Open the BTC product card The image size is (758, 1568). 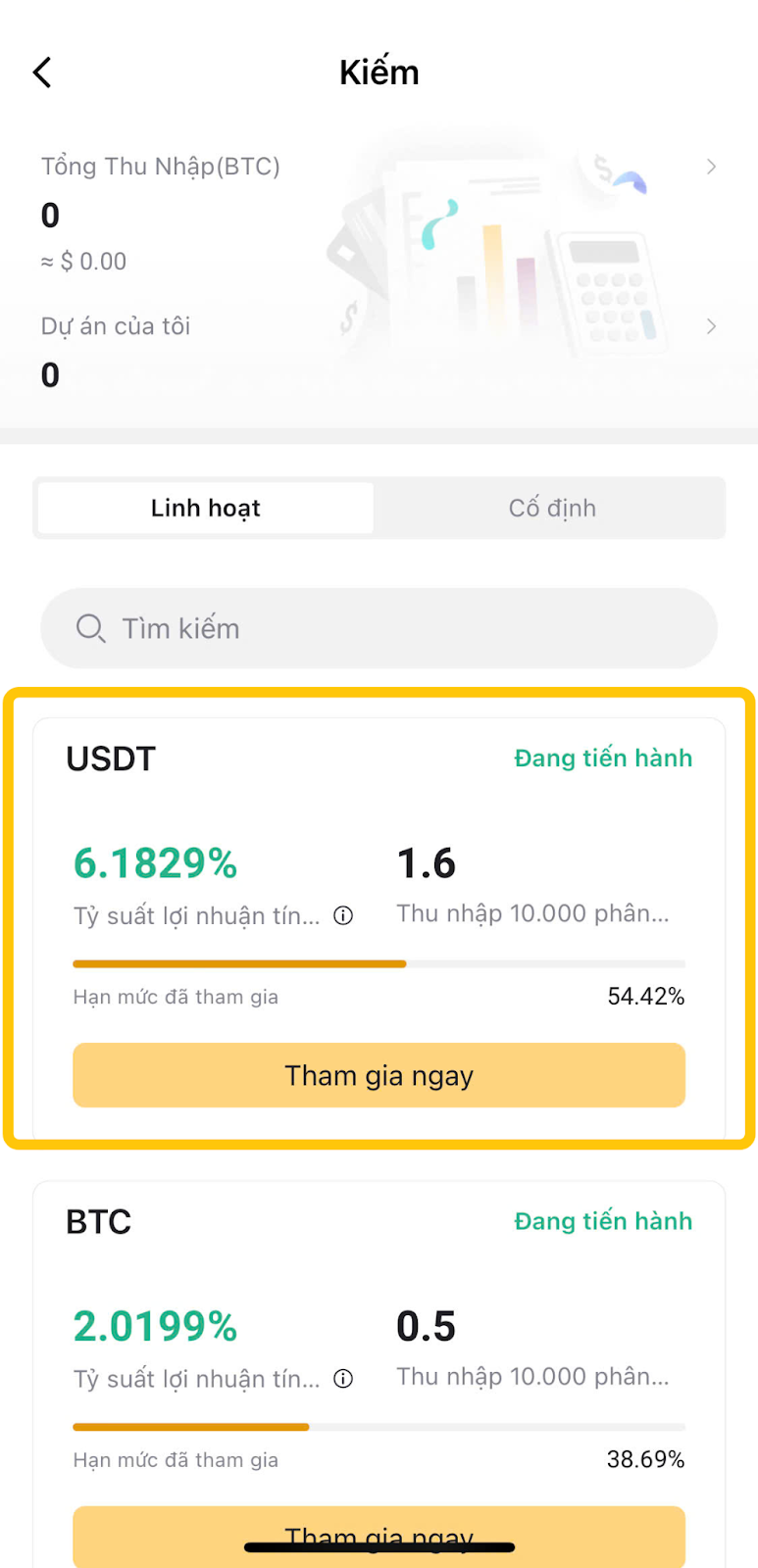coord(379,1374)
